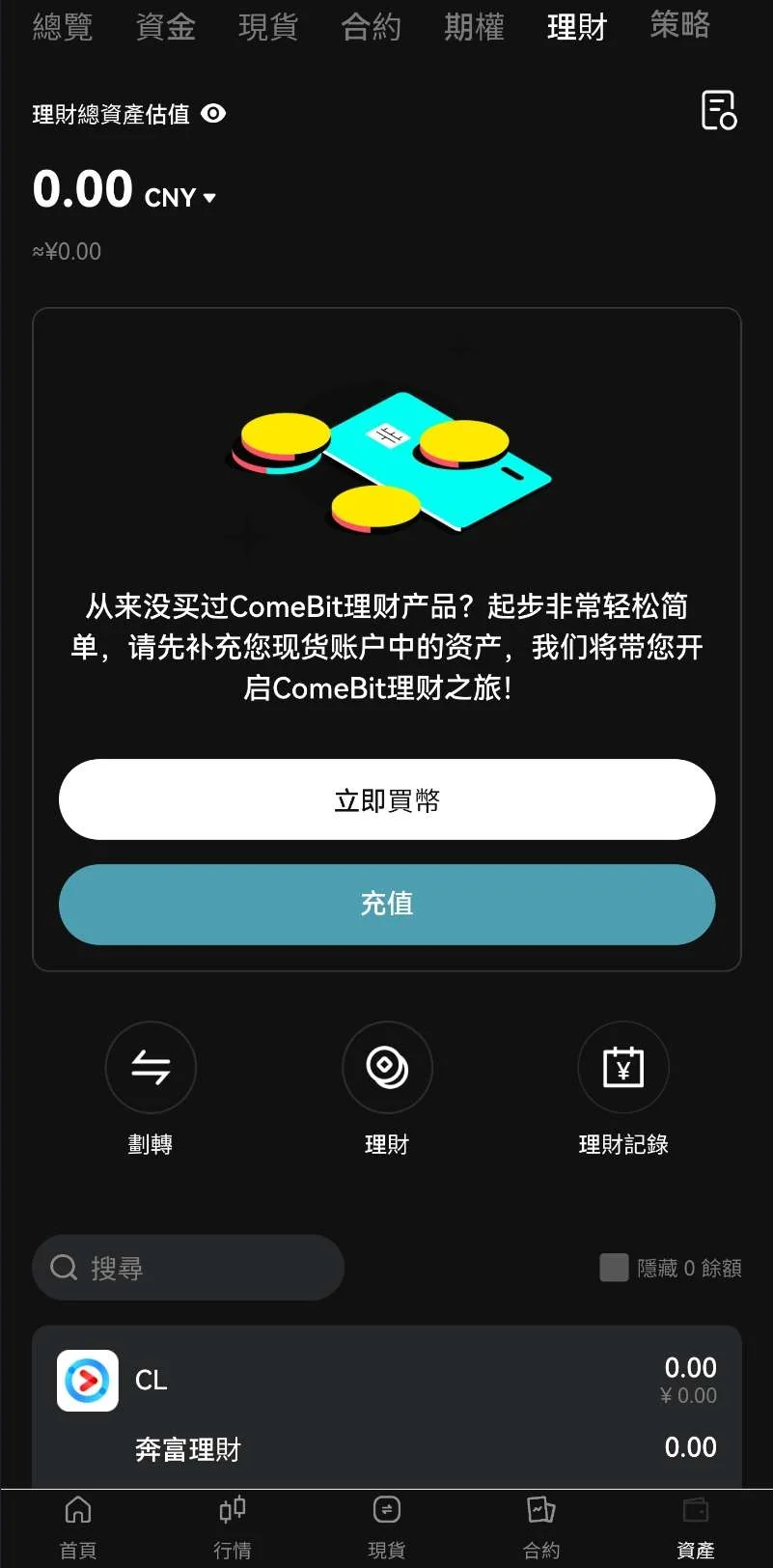
Task: Go to the 期權 tab
Action: click(x=474, y=27)
